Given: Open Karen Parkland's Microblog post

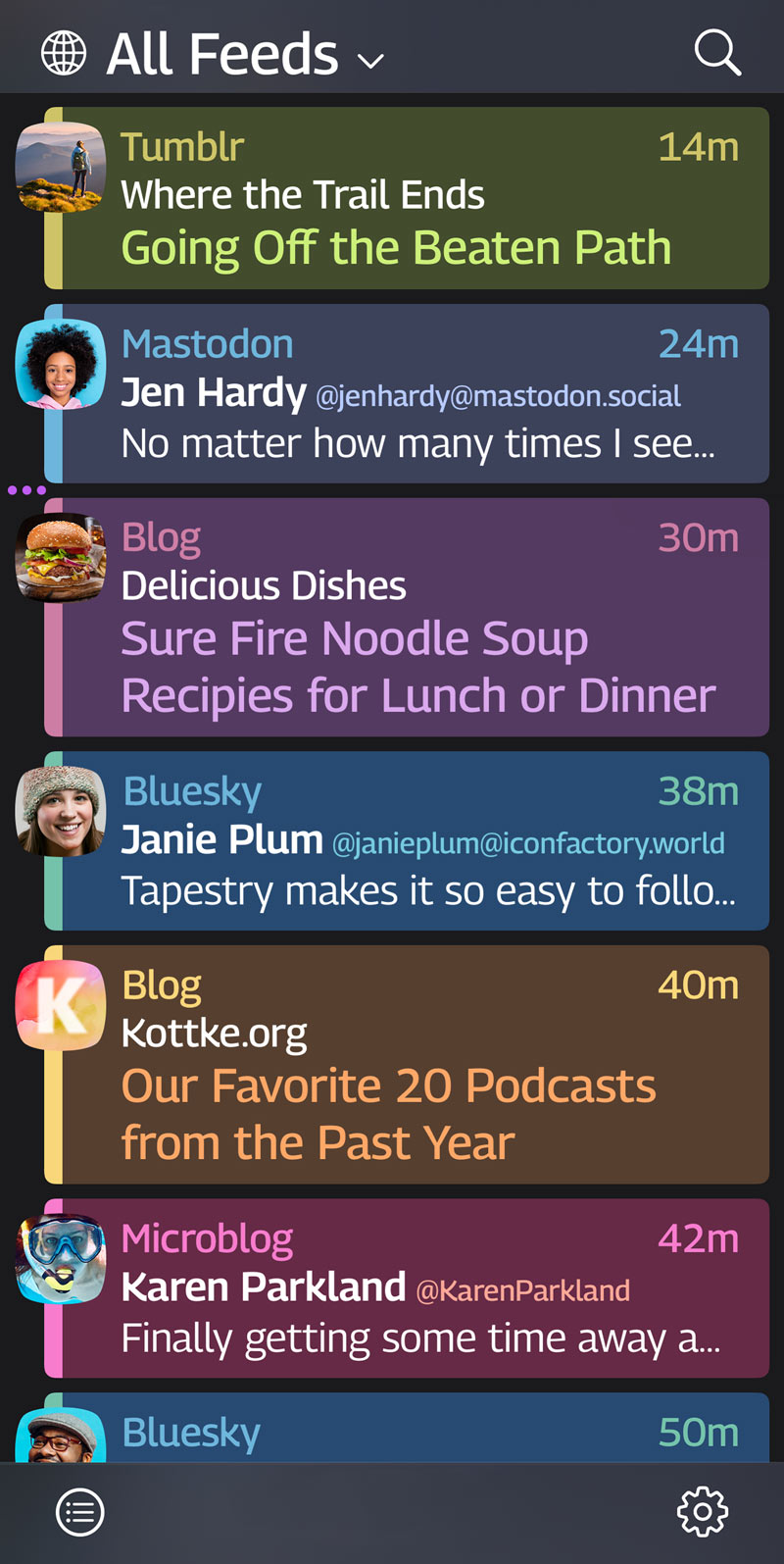Looking at the screenshot, I should [x=407, y=1288].
